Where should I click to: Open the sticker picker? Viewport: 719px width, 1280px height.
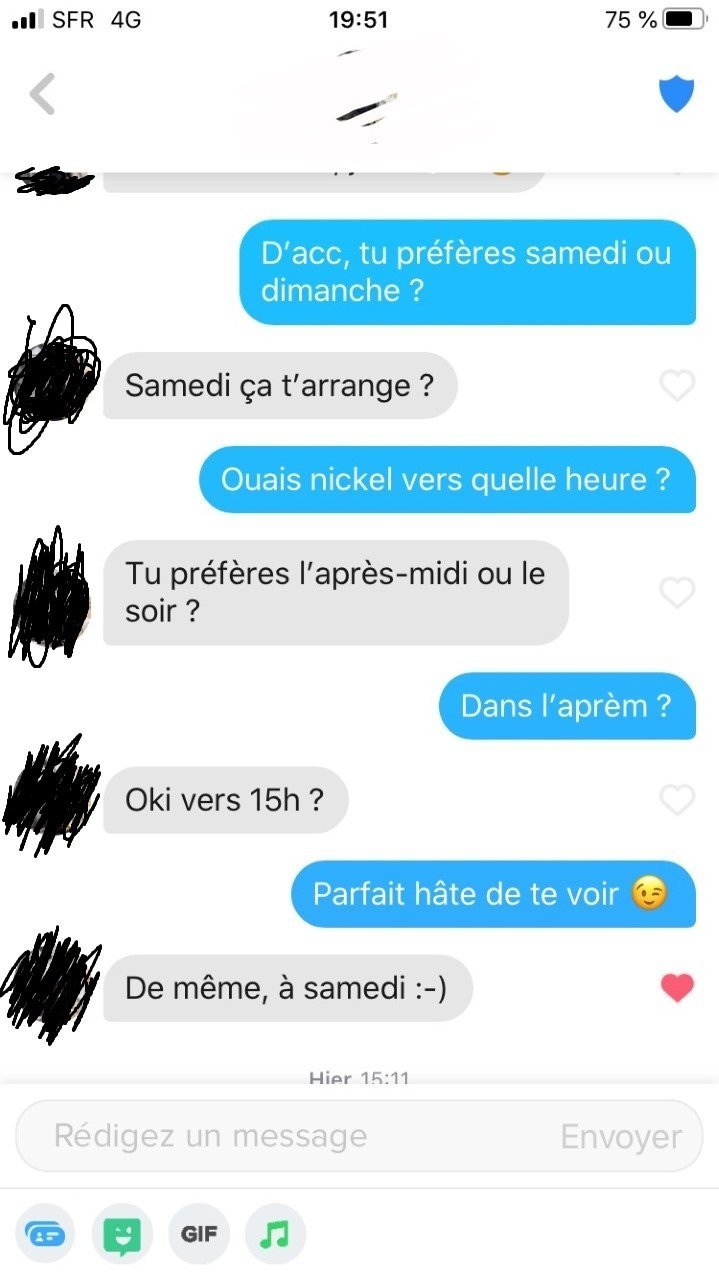pos(123,1234)
